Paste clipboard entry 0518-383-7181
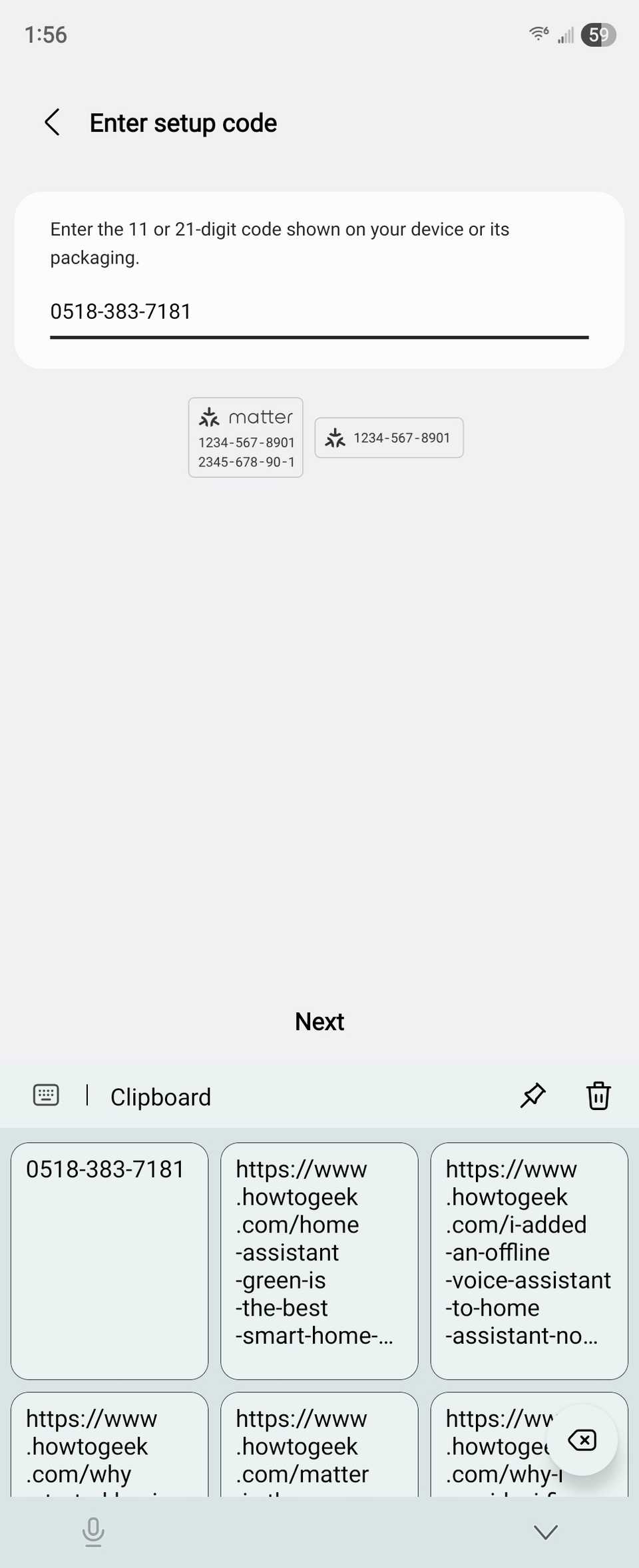The image size is (639, 1568). click(x=109, y=1261)
